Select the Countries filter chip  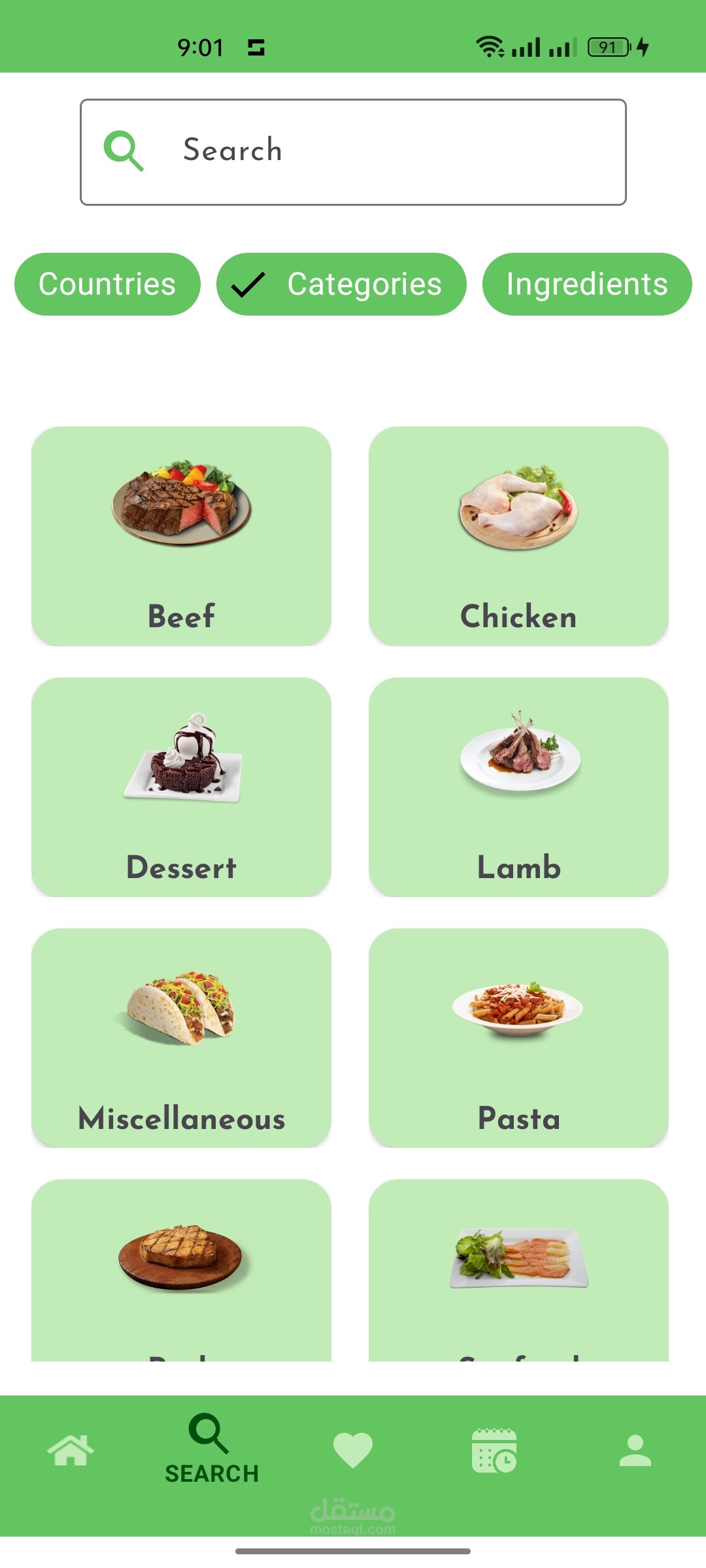pos(107,284)
